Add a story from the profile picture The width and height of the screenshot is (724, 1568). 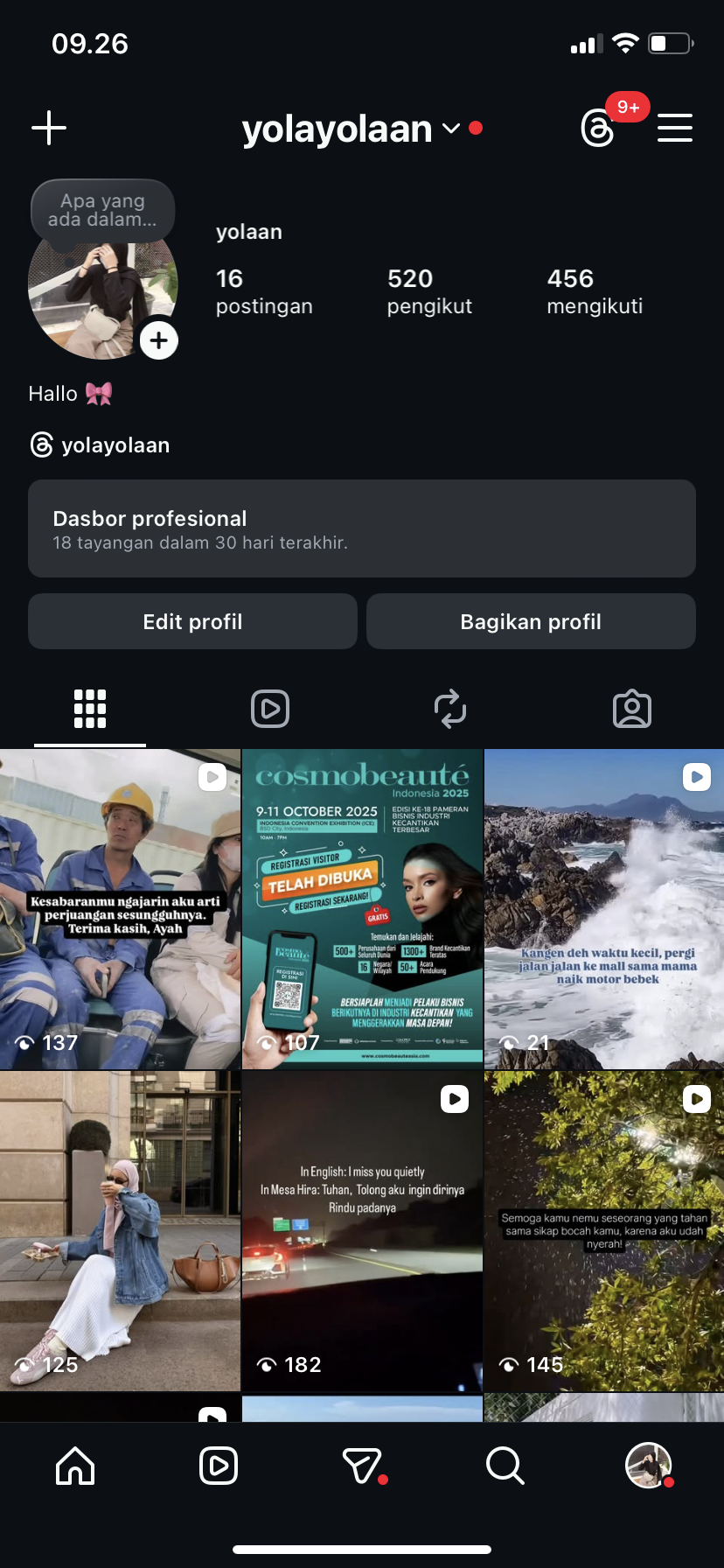pyautogui.click(x=159, y=340)
